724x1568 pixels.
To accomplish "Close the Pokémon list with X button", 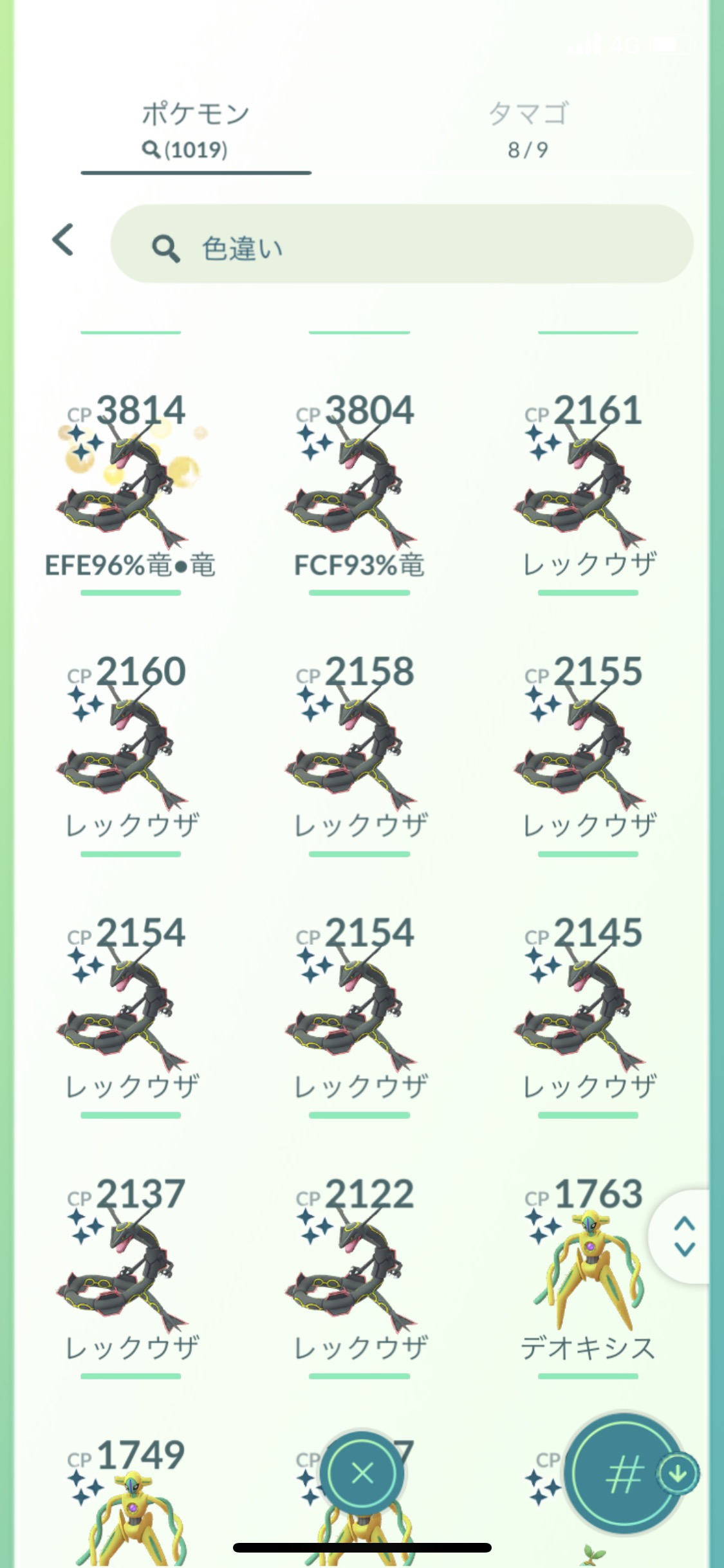I will [x=362, y=1473].
